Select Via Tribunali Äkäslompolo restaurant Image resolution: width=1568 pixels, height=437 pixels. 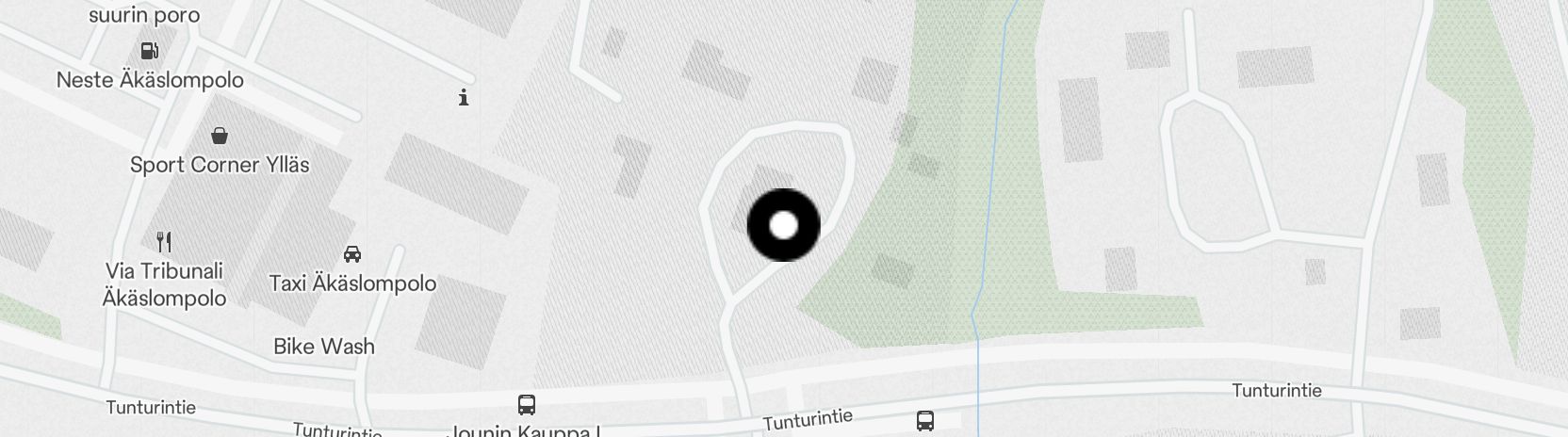(x=164, y=242)
